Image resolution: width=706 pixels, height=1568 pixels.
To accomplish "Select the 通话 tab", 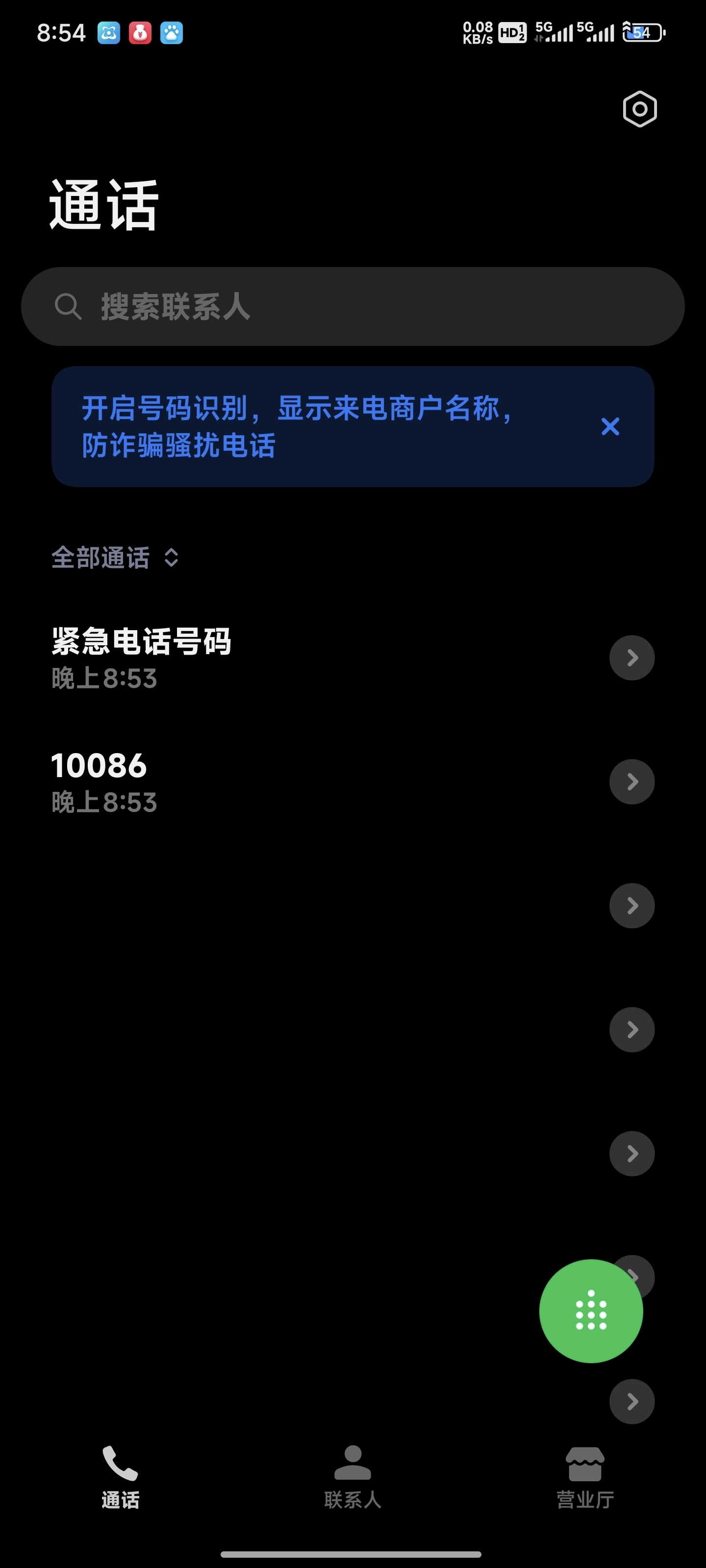I will (120, 1477).
